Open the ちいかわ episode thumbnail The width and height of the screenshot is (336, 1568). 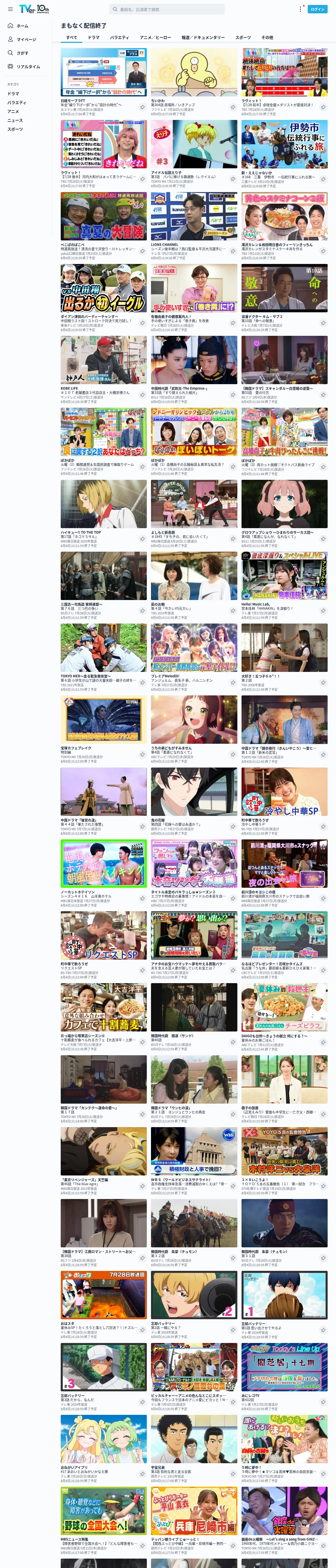(x=194, y=72)
